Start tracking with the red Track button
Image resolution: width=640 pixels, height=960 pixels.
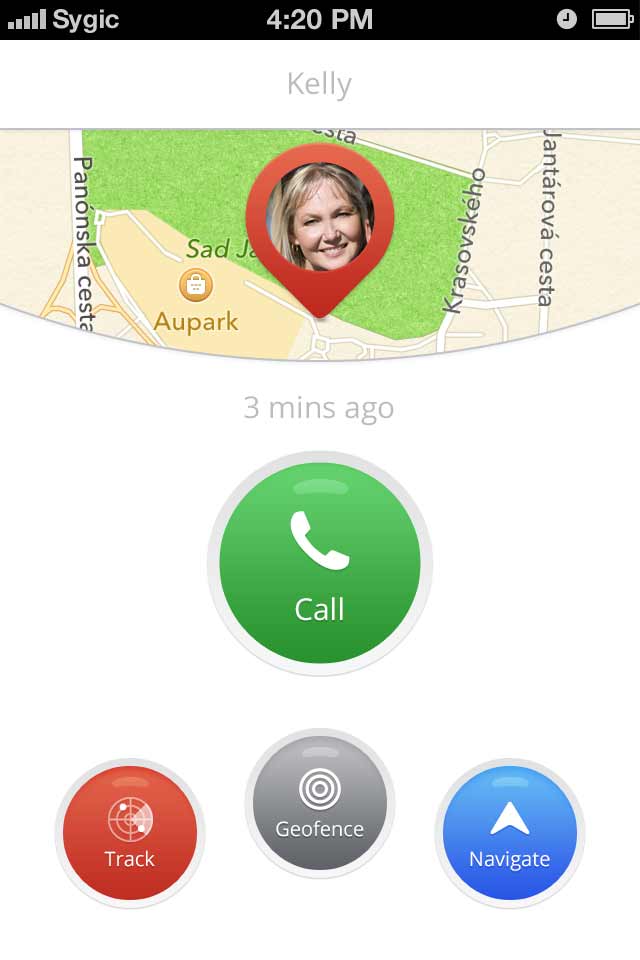coord(130,833)
